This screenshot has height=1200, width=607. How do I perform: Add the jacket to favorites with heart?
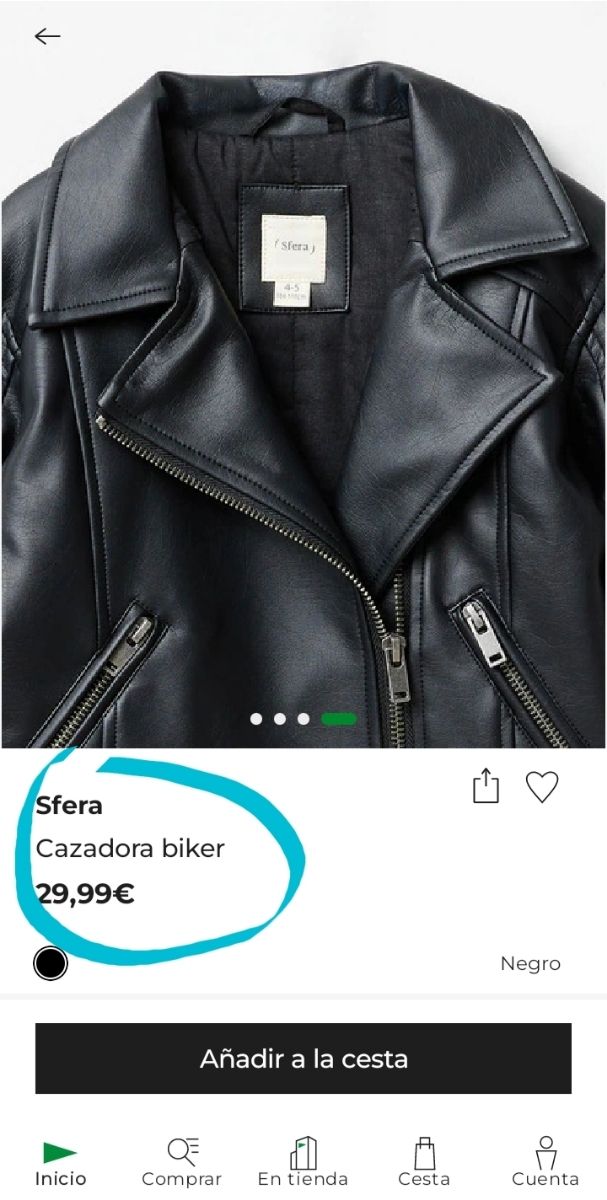coord(542,787)
